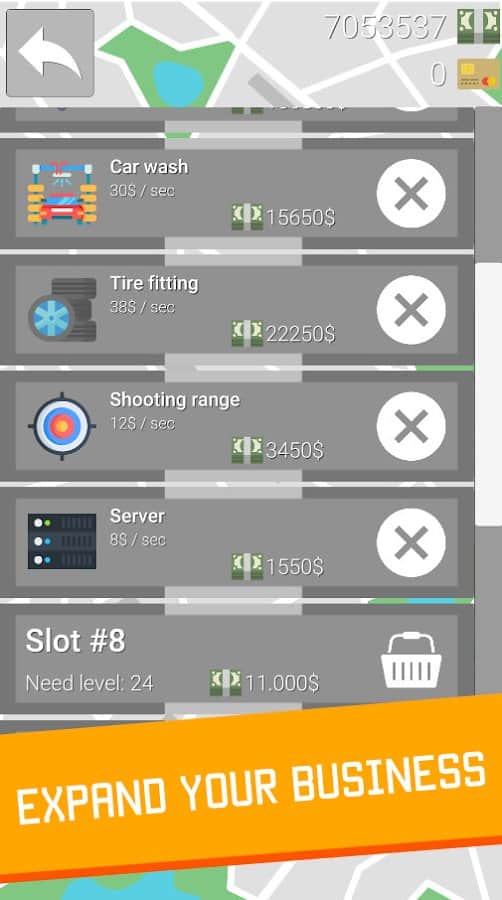This screenshot has width=502, height=900.
Task: Remove the Server business
Action: pos(411,543)
